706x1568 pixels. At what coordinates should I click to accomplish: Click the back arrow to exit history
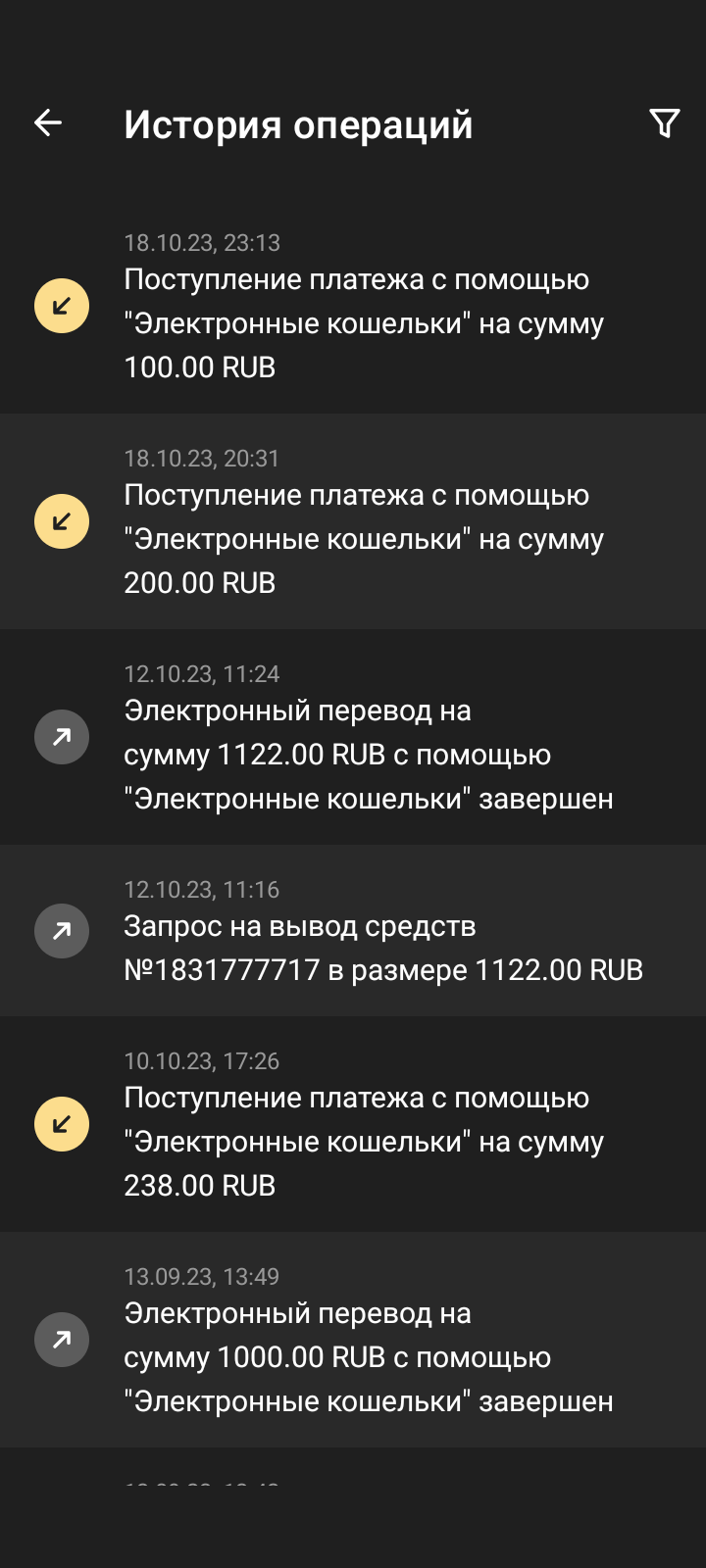point(46,123)
